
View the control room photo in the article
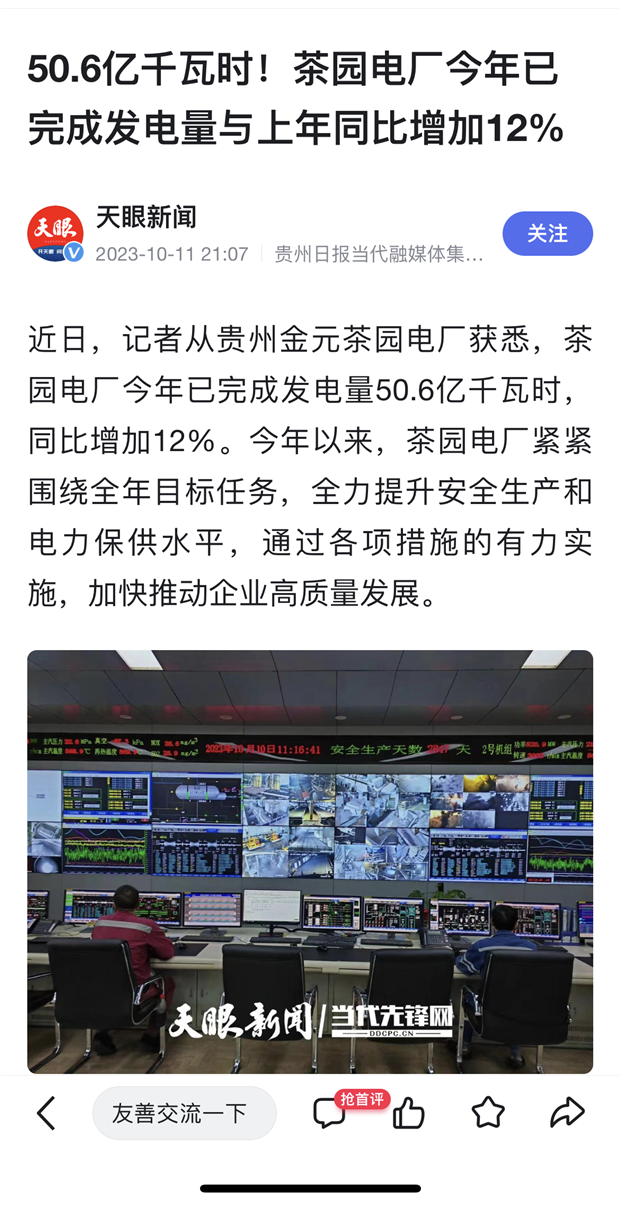point(310,860)
